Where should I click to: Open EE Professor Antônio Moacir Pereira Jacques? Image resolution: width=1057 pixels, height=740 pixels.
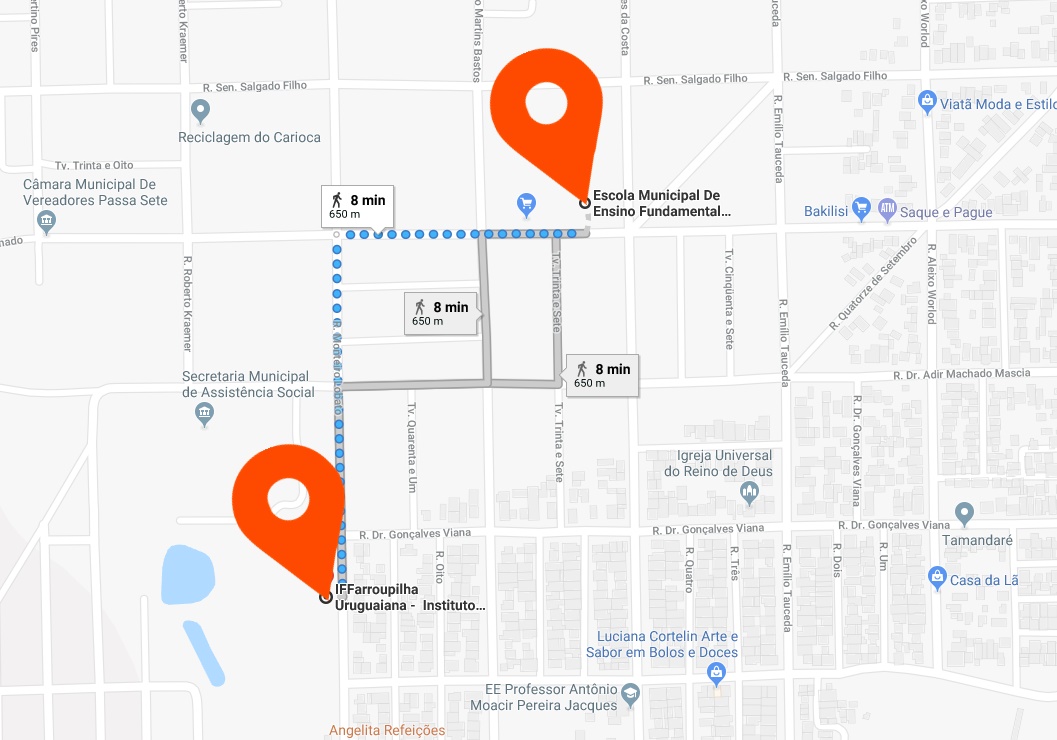630,693
